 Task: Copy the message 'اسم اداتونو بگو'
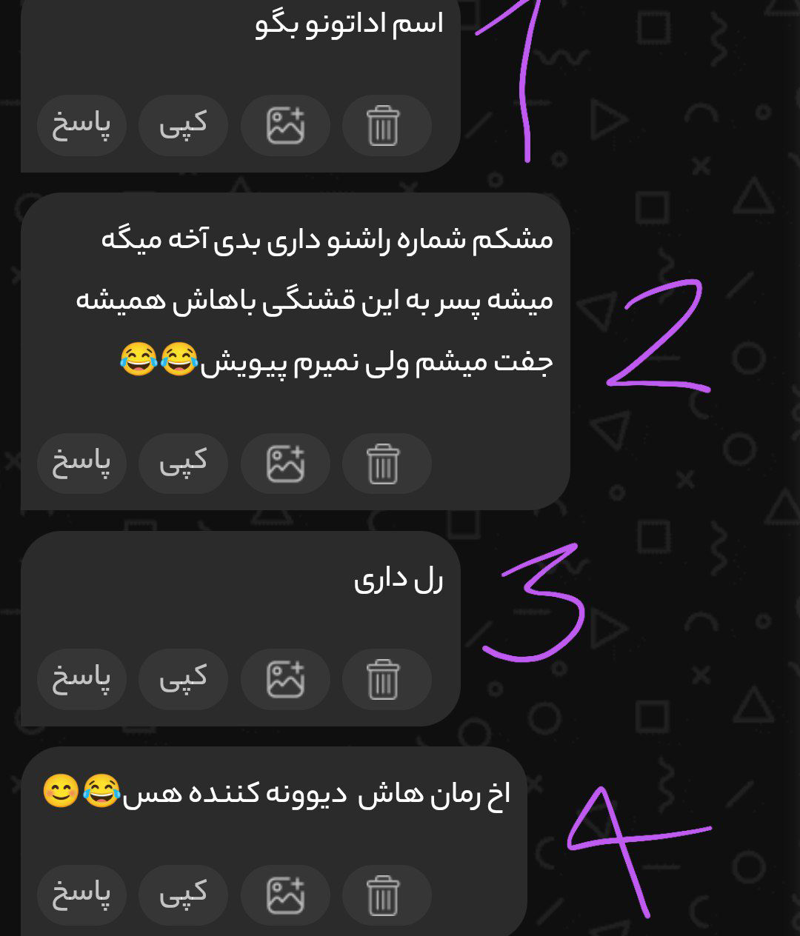183,126
